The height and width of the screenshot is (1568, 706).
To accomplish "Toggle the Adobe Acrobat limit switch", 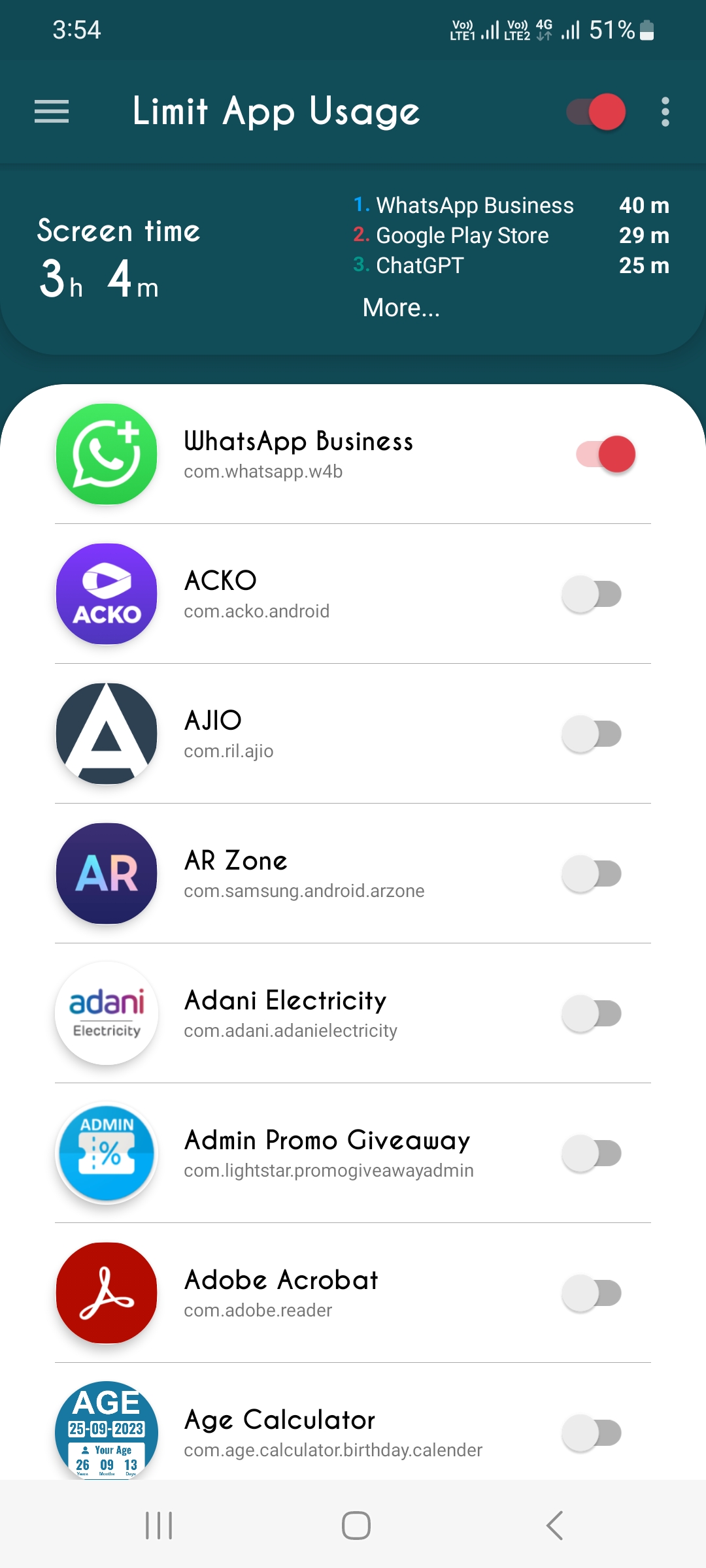I will click(x=592, y=1293).
